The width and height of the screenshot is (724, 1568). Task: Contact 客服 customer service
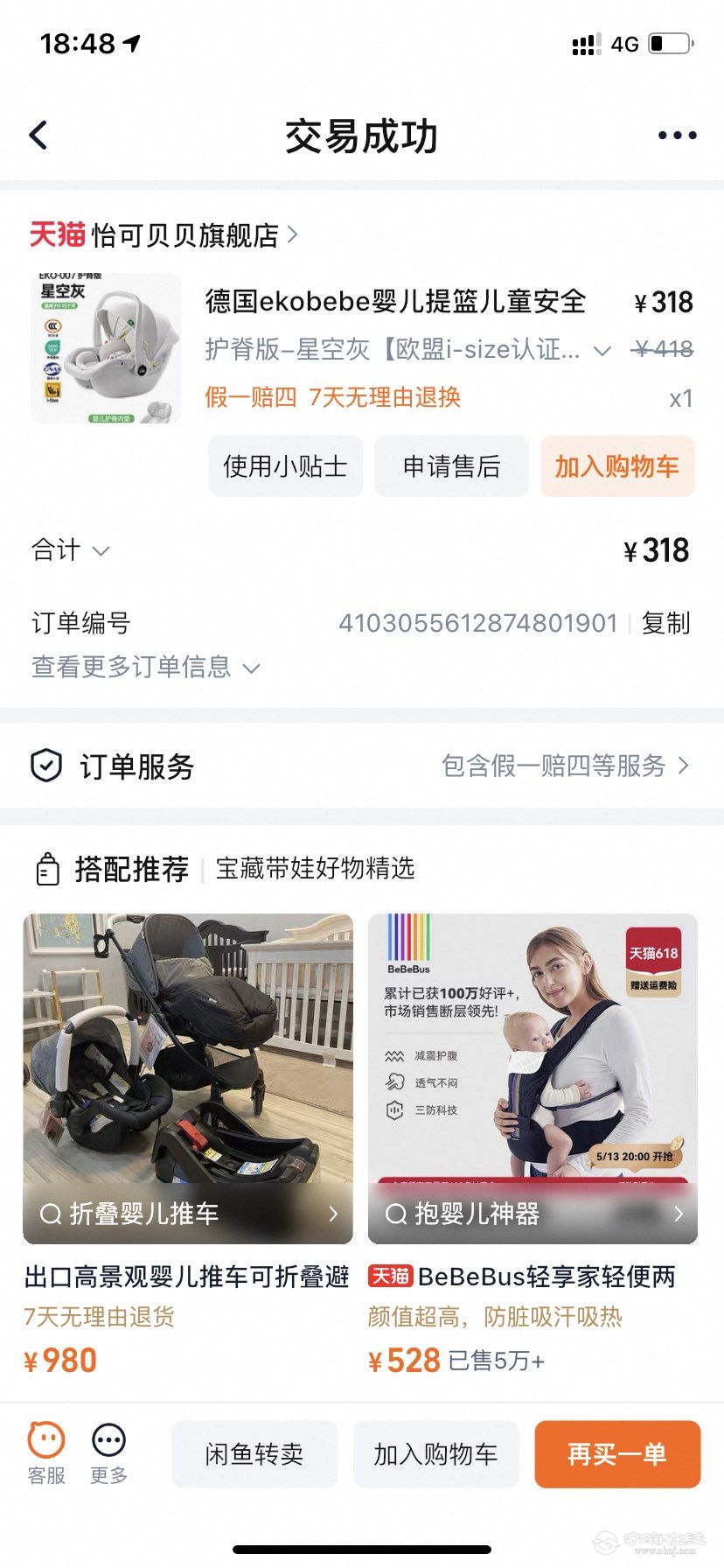tap(46, 1453)
